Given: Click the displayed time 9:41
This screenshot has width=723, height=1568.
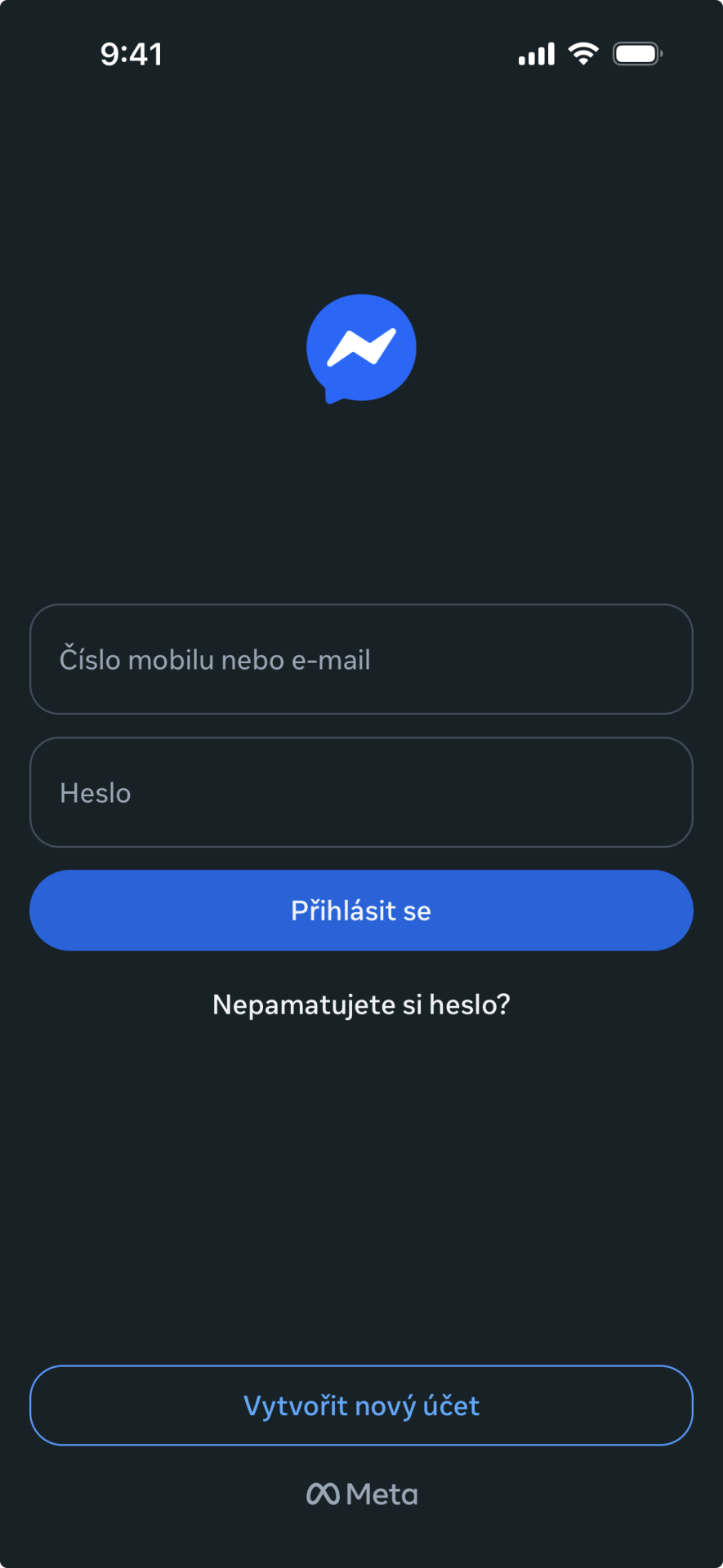Looking at the screenshot, I should [x=132, y=53].
